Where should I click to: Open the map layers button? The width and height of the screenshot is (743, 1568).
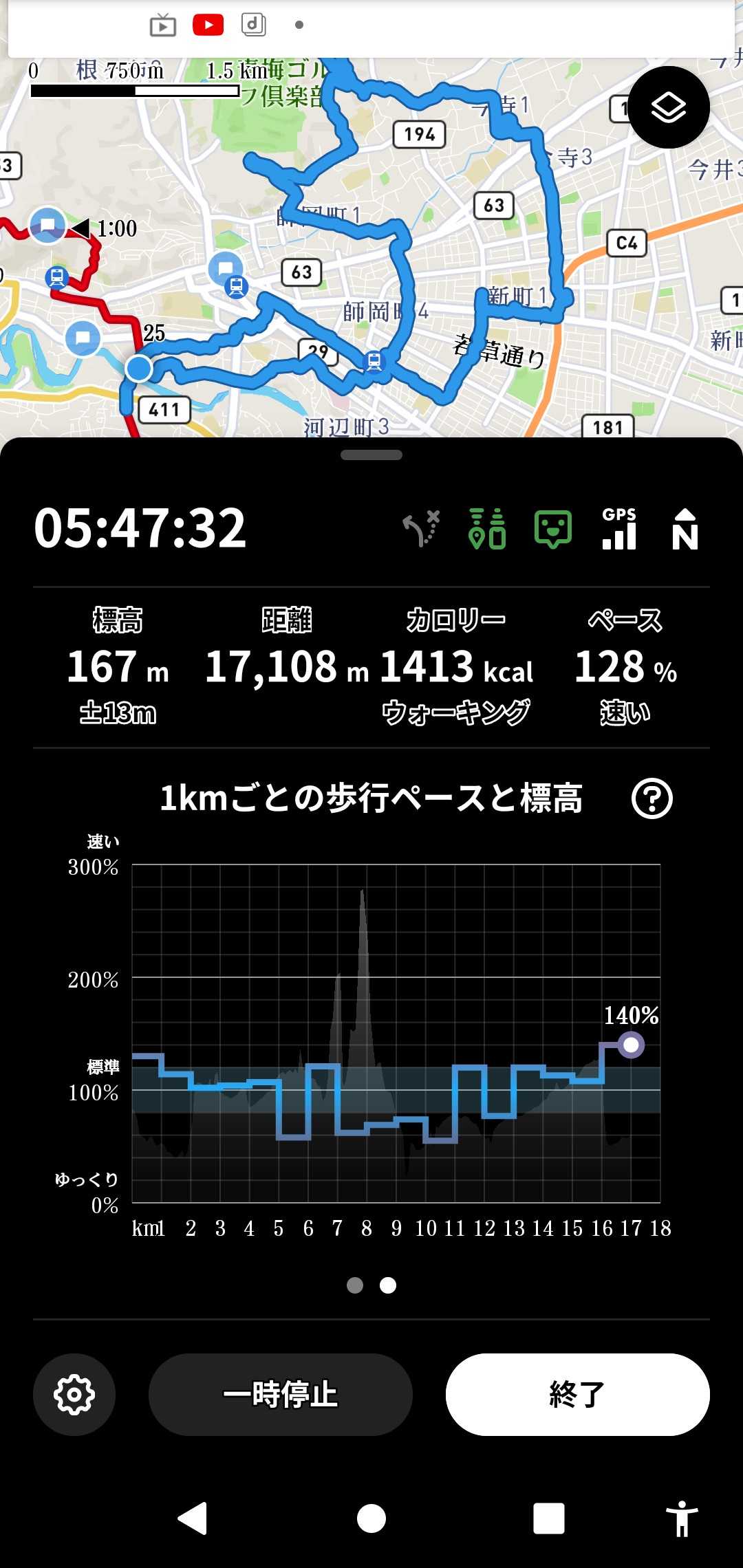(x=668, y=107)
